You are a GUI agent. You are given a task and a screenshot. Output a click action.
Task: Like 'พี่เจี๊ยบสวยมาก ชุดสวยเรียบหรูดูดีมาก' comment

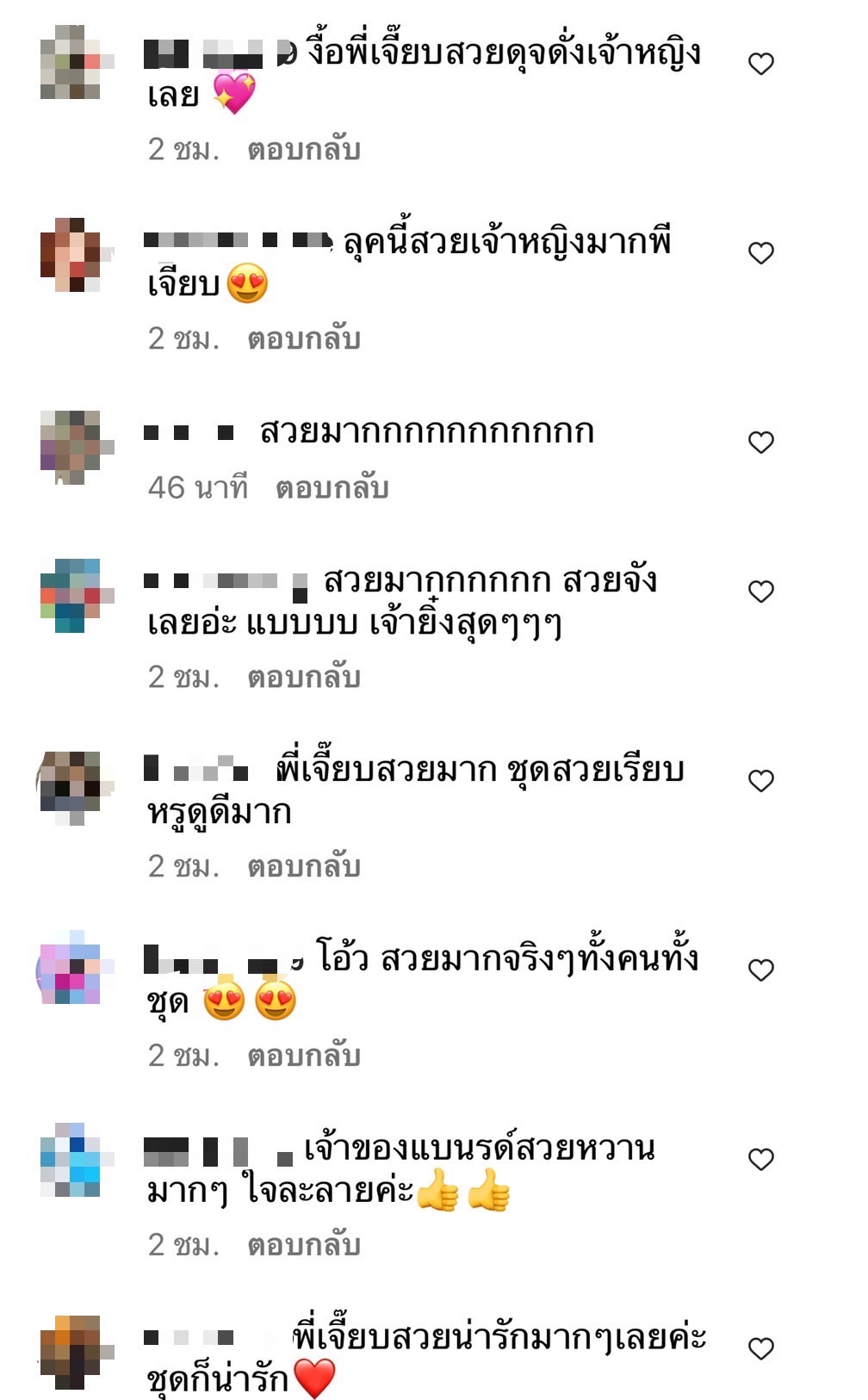point(760,781)
